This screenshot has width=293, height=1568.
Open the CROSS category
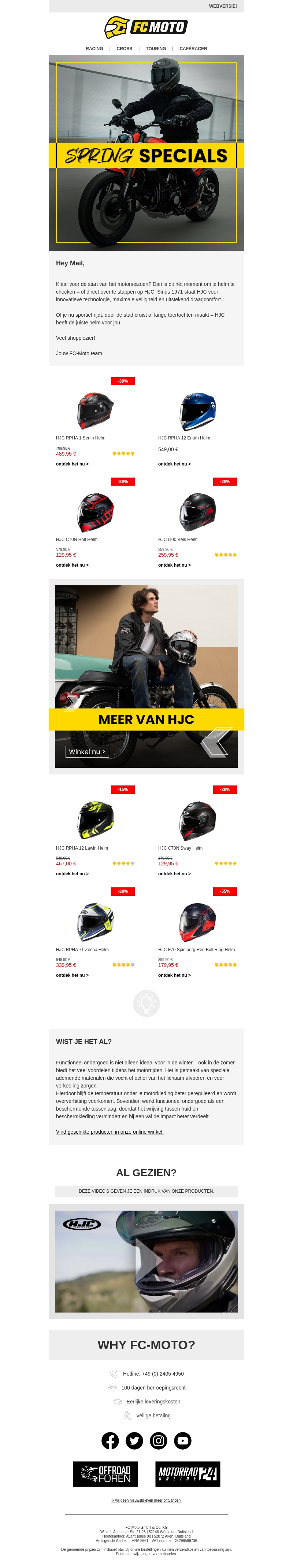pos(124,49)
